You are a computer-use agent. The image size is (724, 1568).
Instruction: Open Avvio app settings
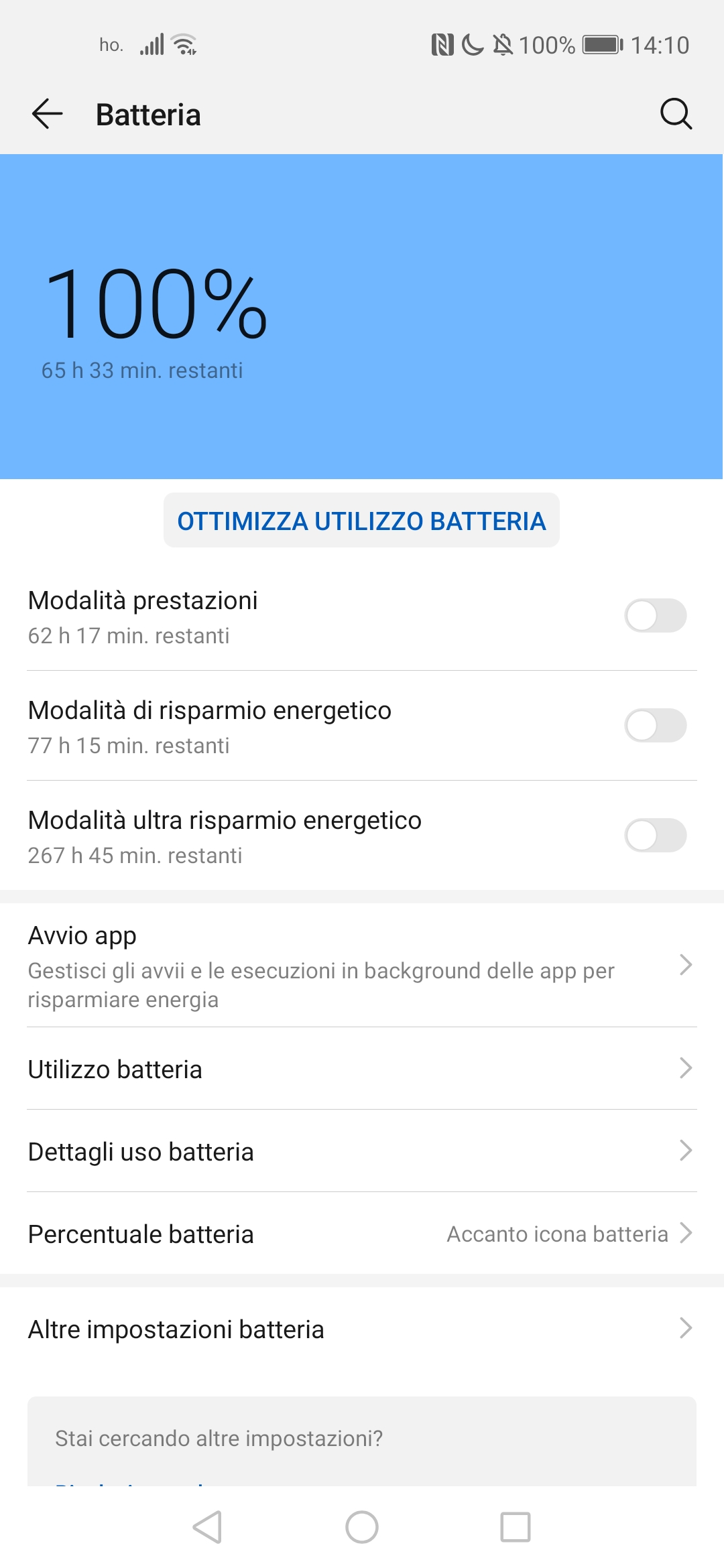362,966
